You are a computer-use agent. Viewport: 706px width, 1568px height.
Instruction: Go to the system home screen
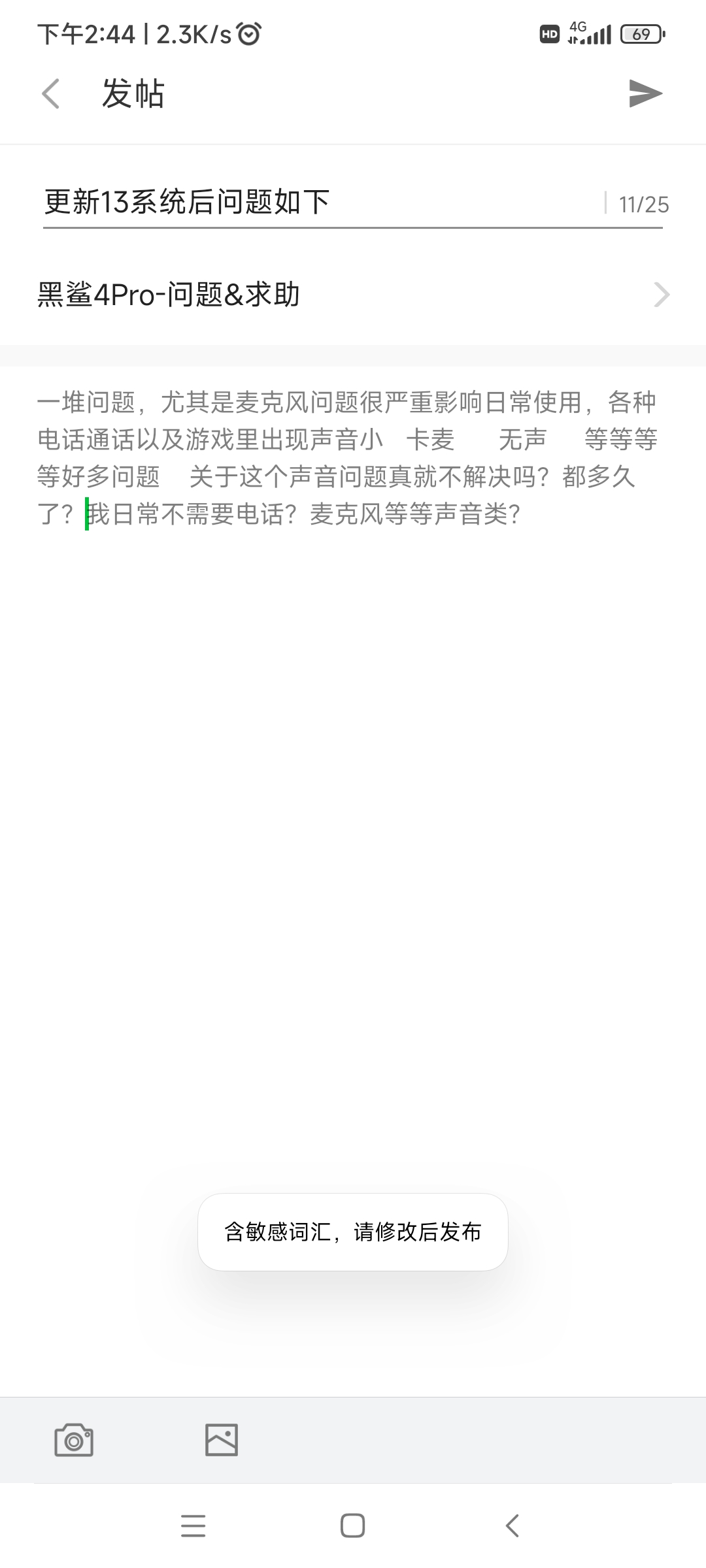[352, 1526]
